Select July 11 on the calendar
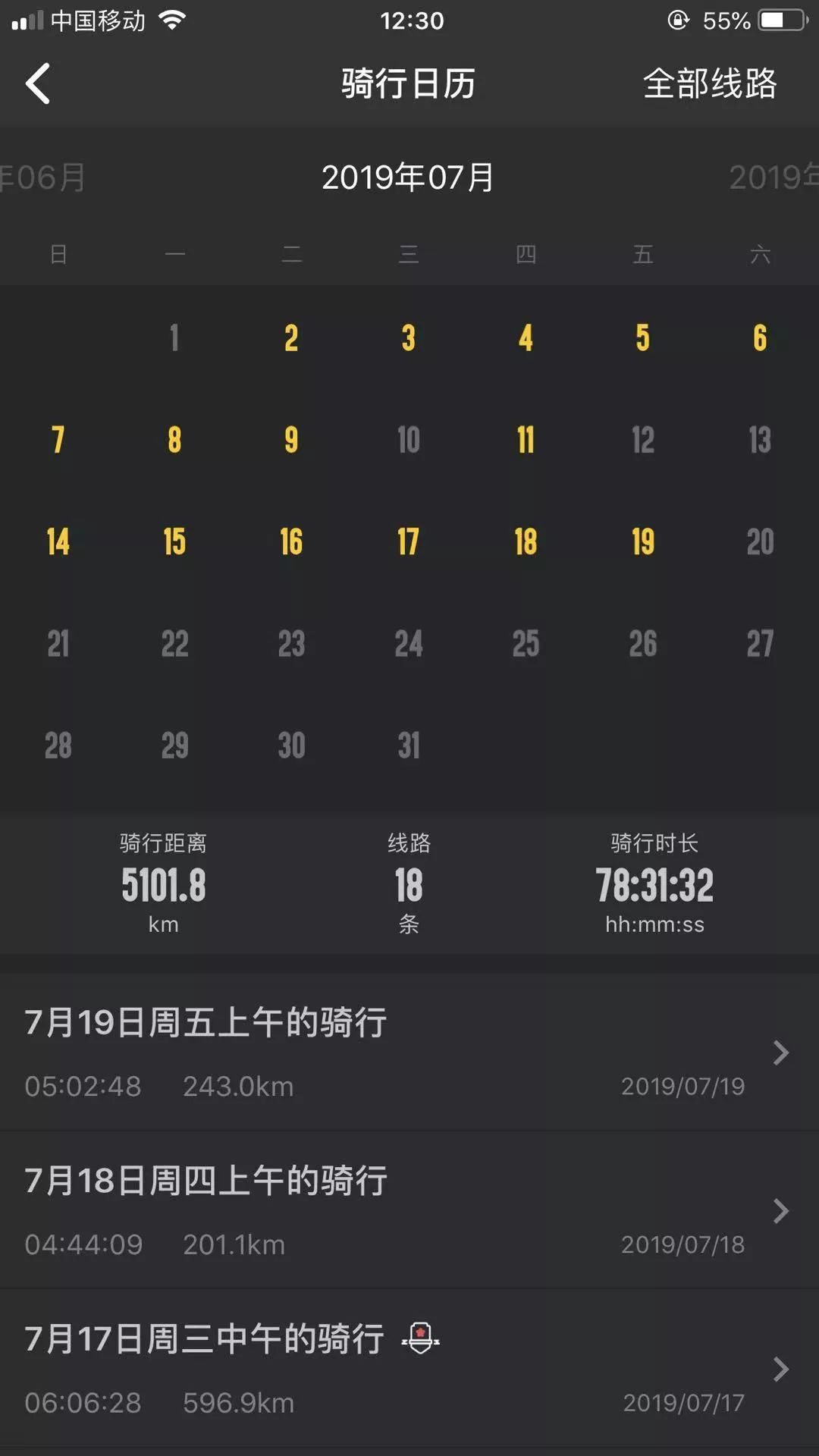The image size is (819, 1456). coord(525,440)
